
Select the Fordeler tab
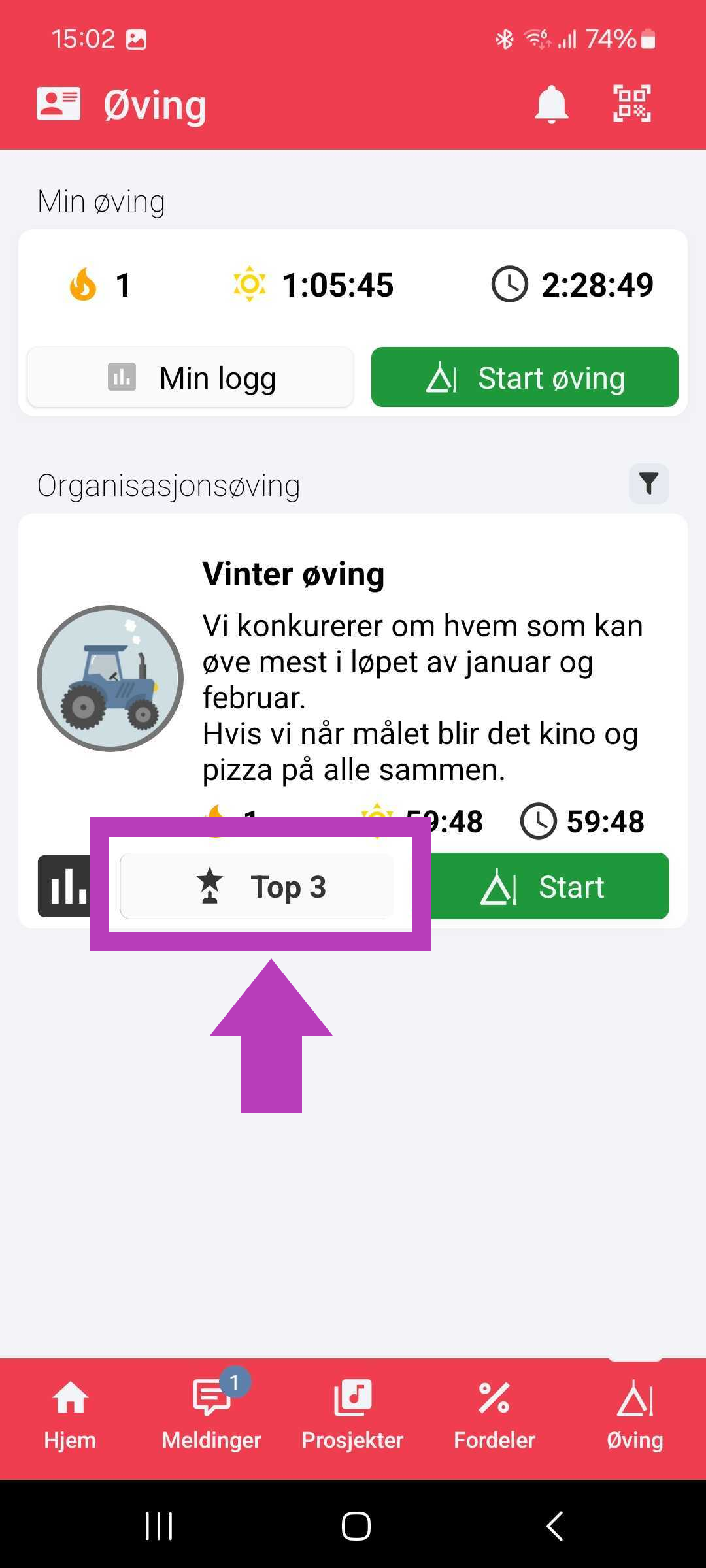[494, 1414]
